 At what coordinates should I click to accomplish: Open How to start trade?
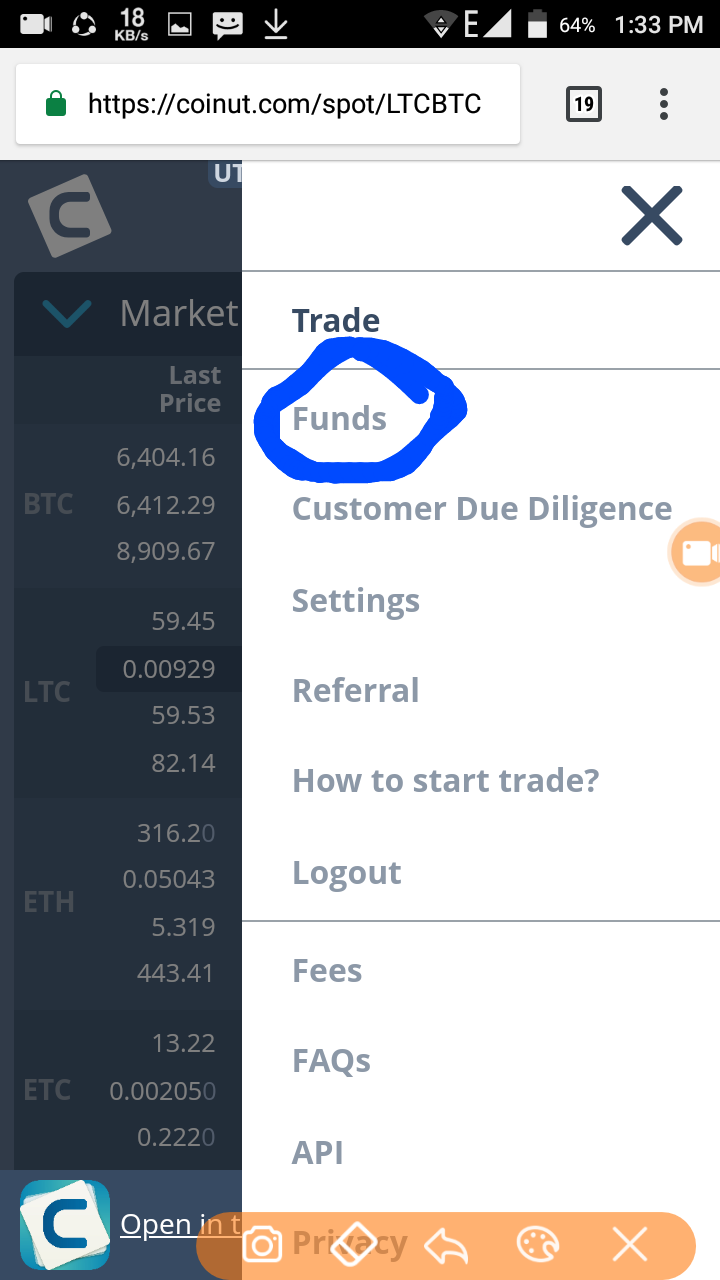(445, 781)
